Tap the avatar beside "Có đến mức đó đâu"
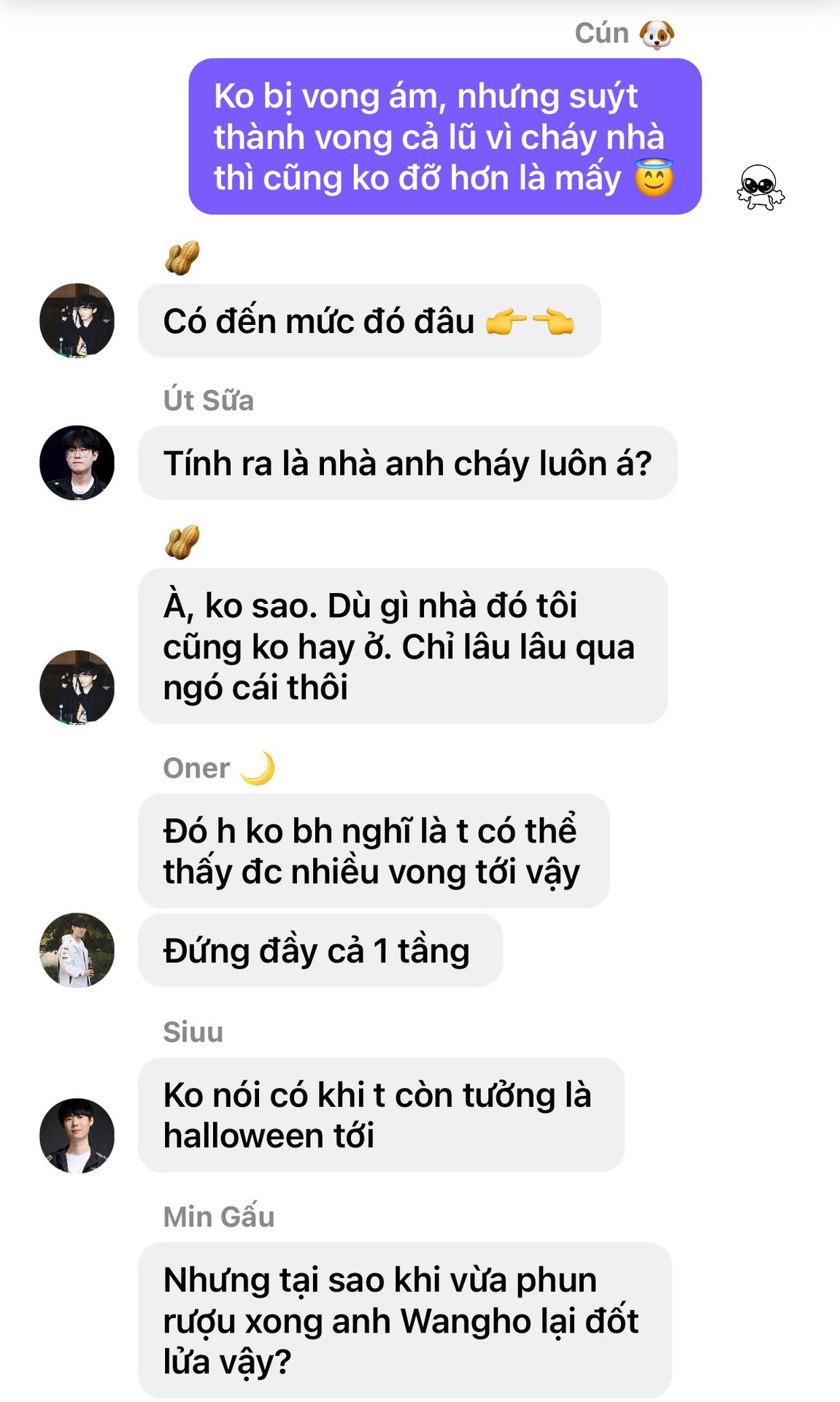 coord(77,321)
